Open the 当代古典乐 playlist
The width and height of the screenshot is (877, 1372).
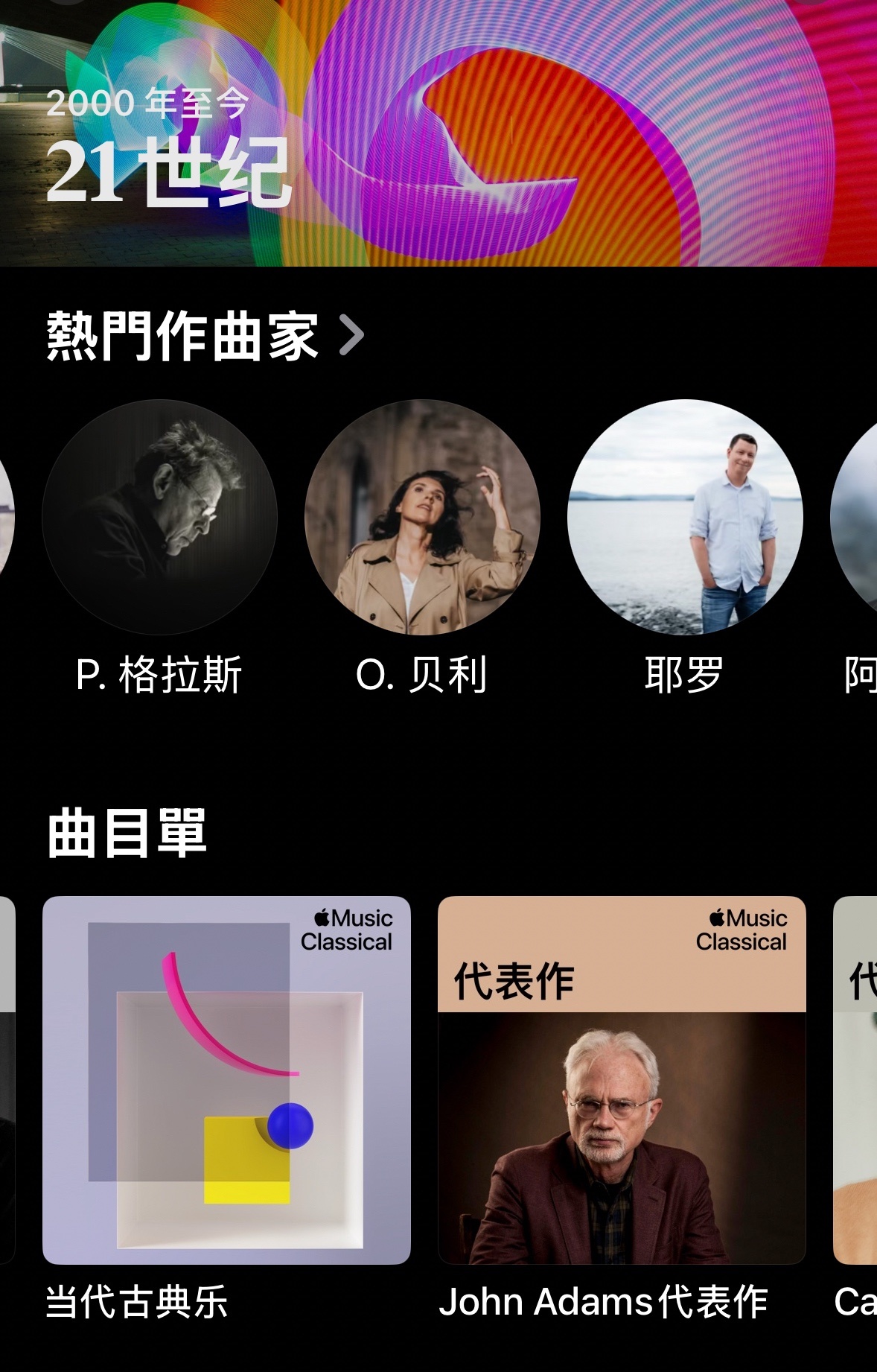(x=226, y=1080)
